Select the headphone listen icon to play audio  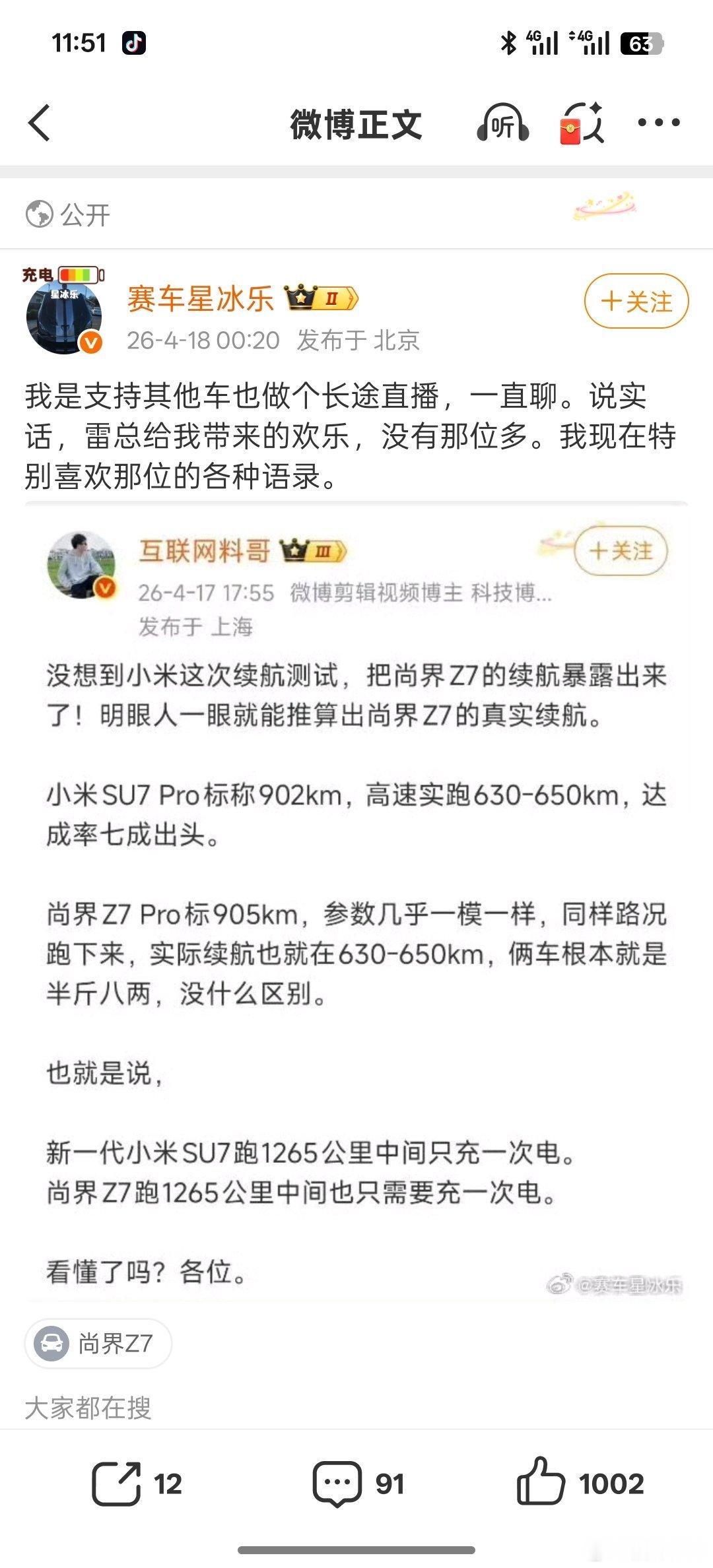click(x=505, y=124)
